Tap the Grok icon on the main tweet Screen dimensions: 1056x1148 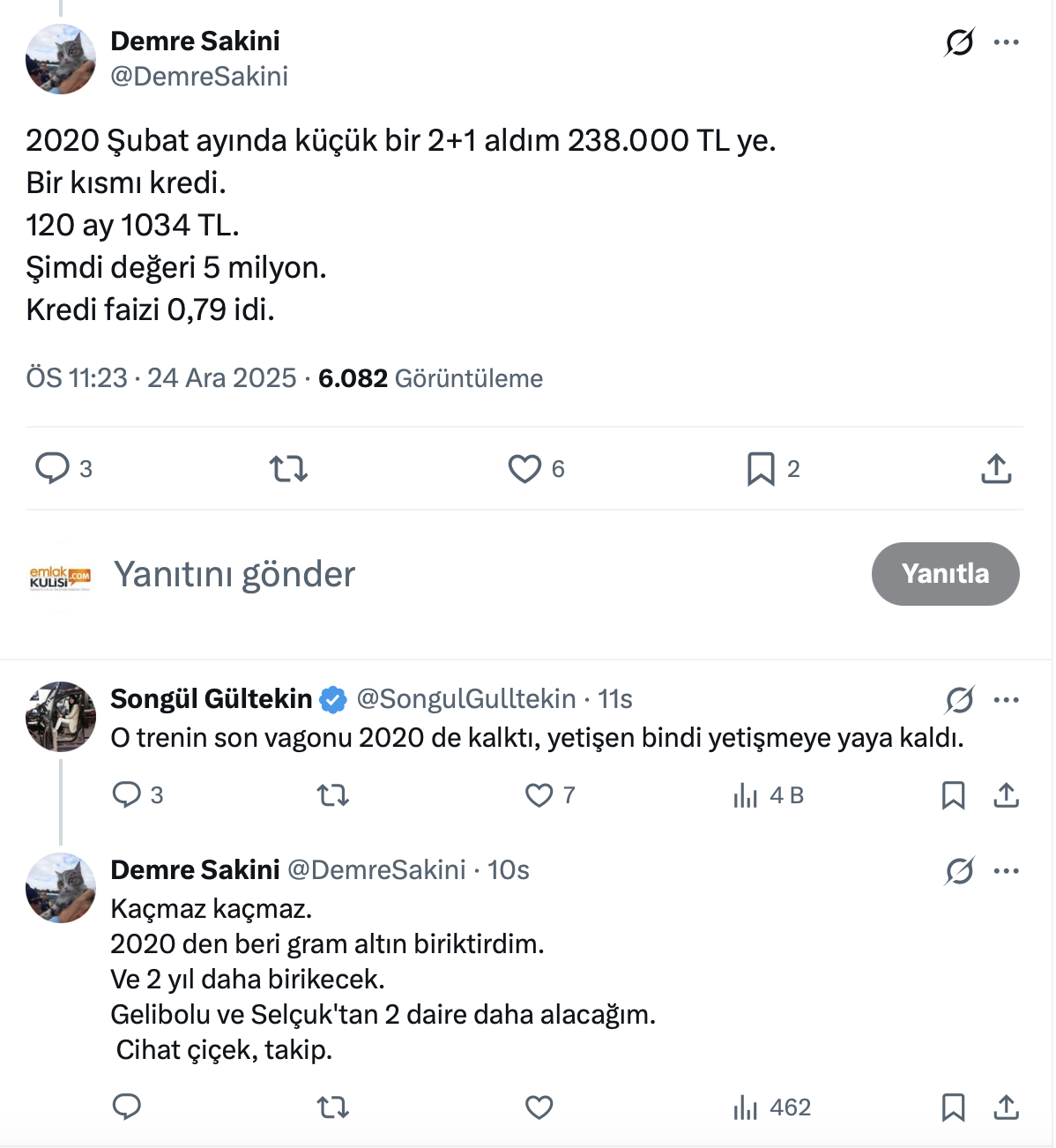pyautogui.click(x=959, y=42)
